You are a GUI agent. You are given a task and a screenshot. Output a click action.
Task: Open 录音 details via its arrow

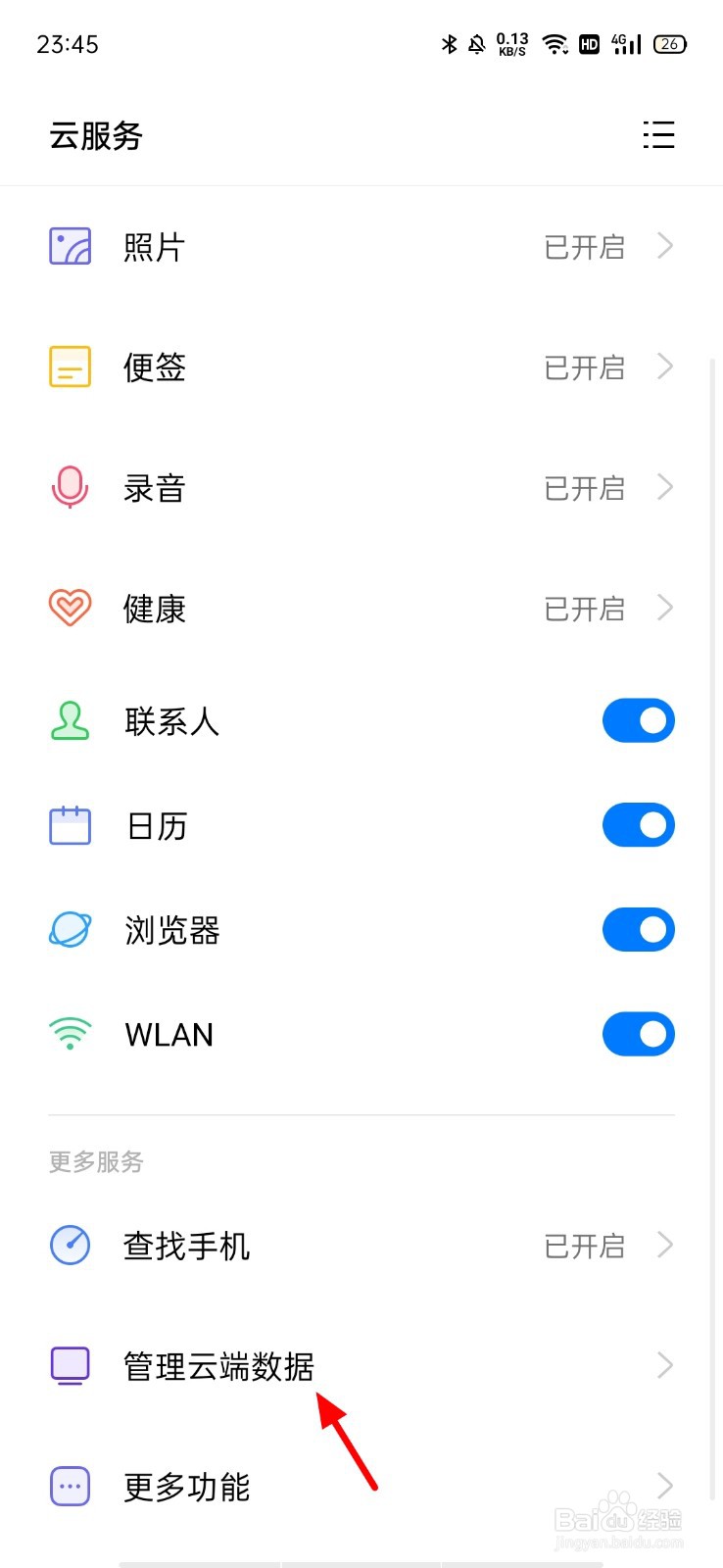(665, 488)
